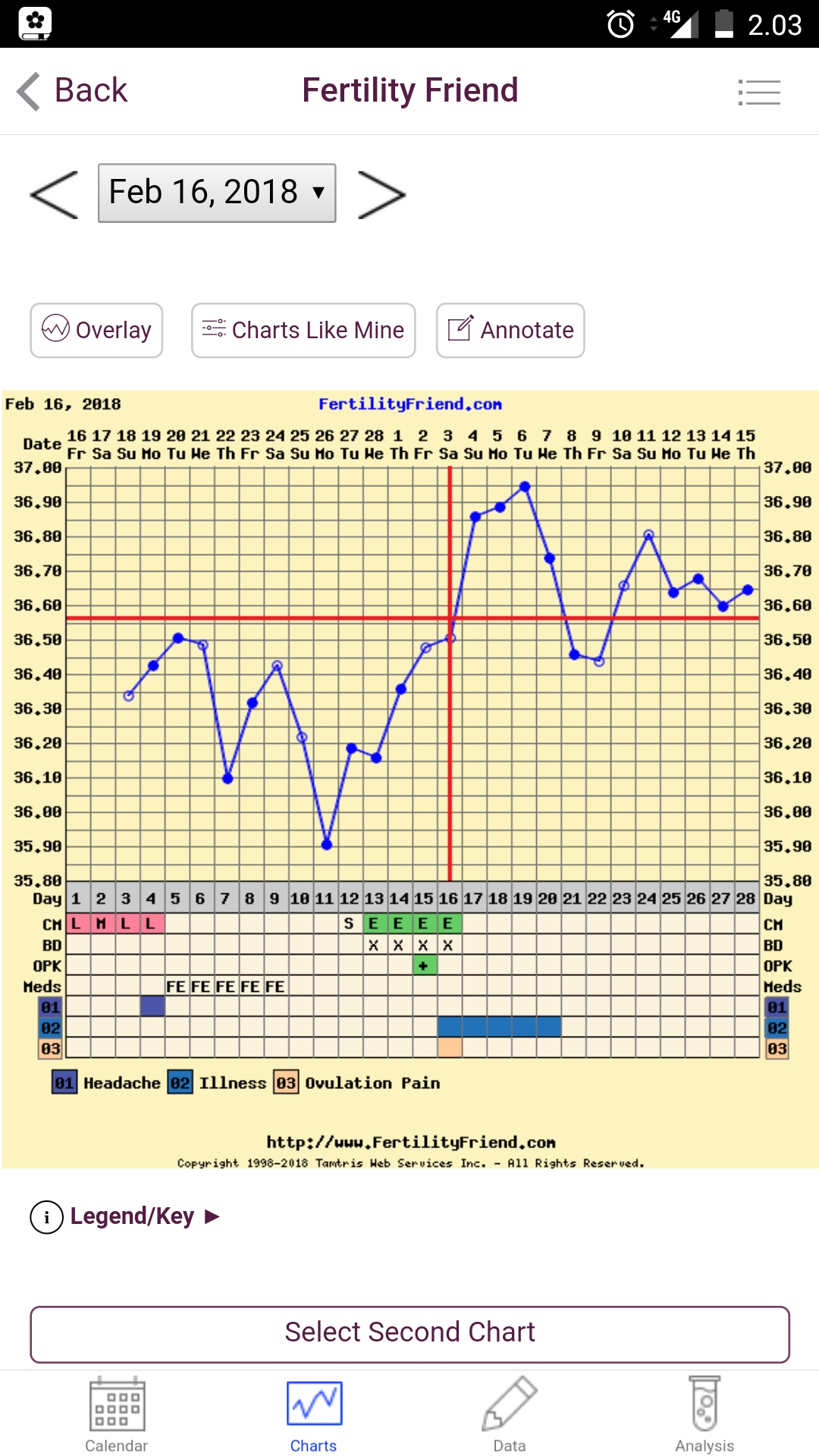Open the list menu icon
The height and width of the screenshot is (1456, 819).
click(x=759, y=93)
